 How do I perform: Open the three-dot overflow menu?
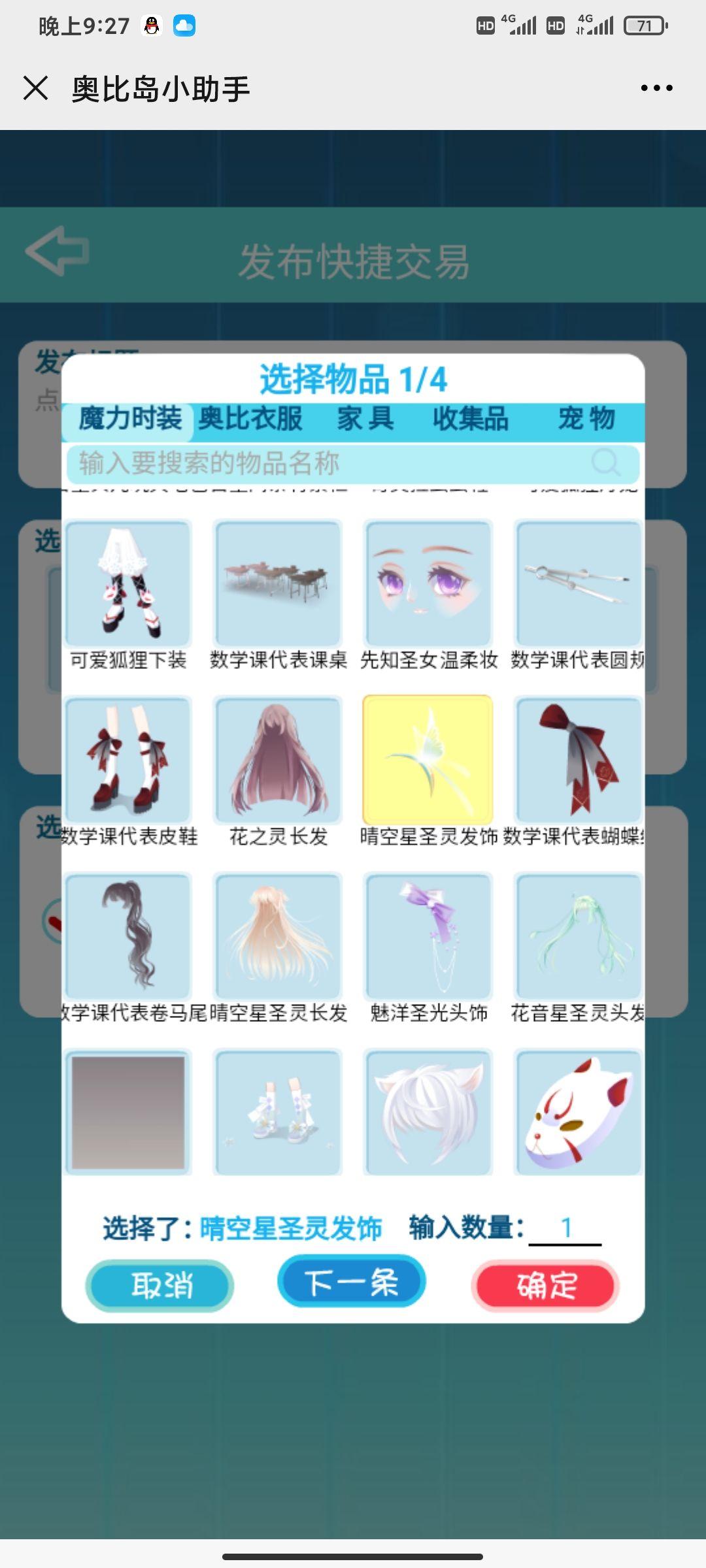(656, 88)
